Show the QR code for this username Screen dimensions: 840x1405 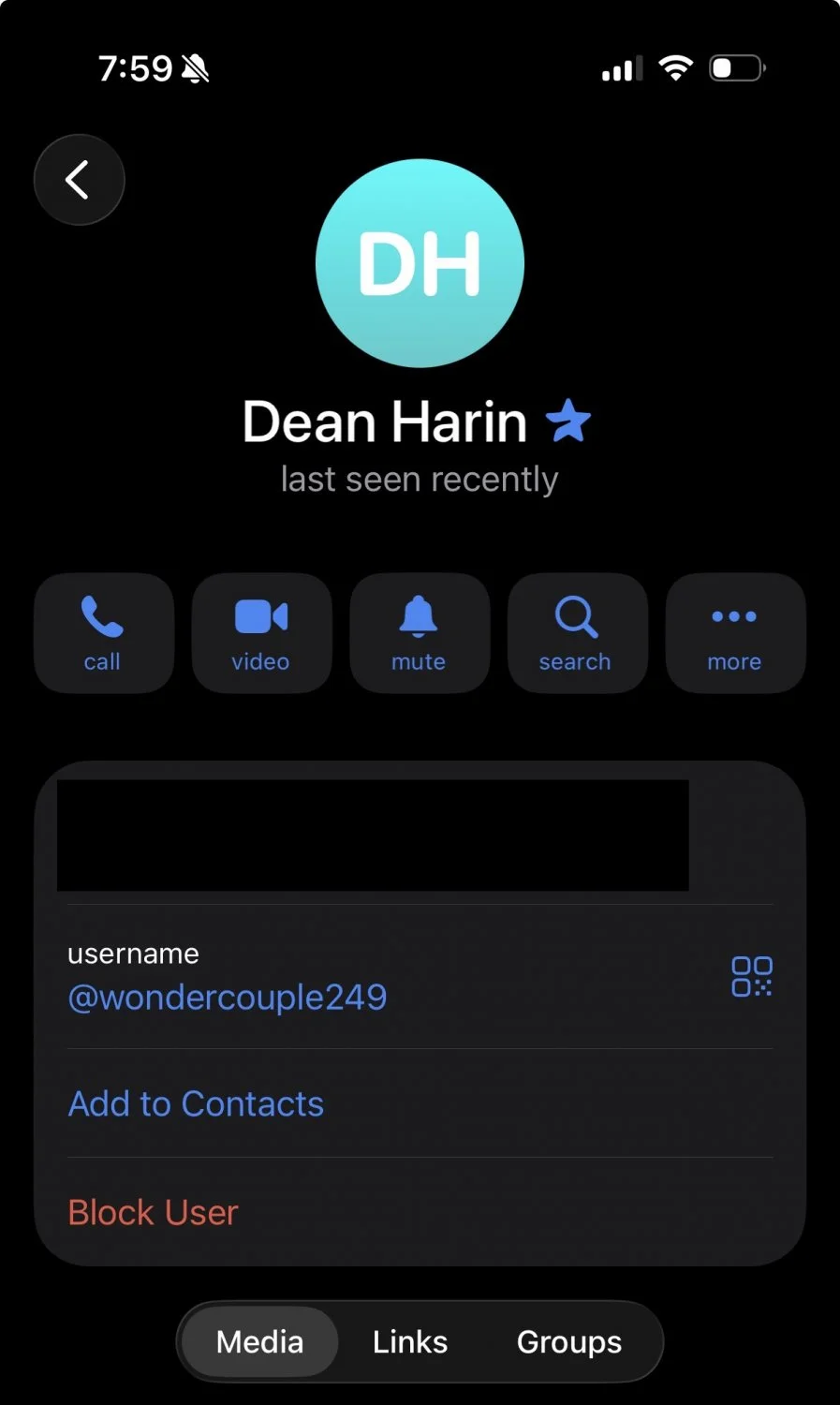coord(752,976)
